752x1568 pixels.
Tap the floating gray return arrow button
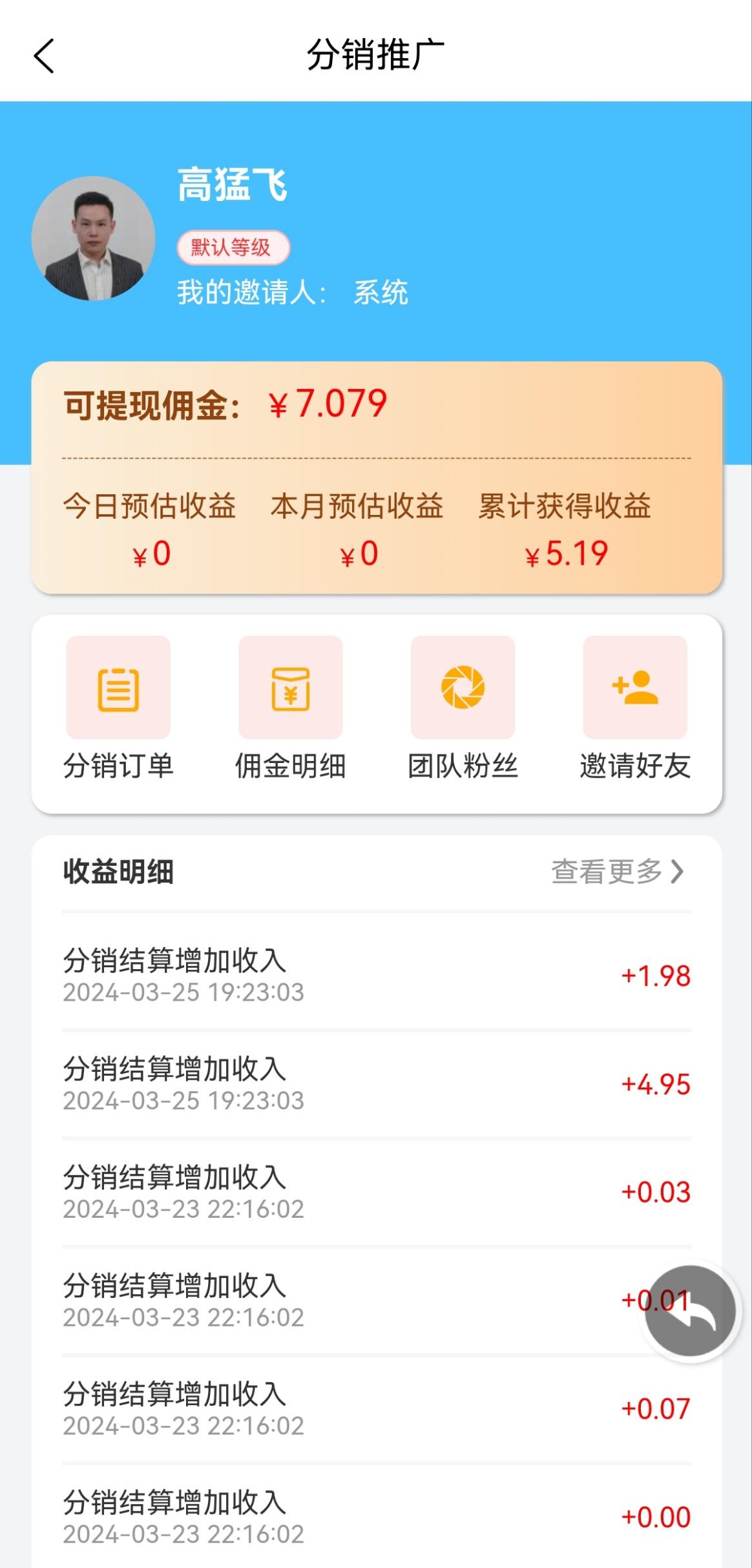[x=690, y=1311]
